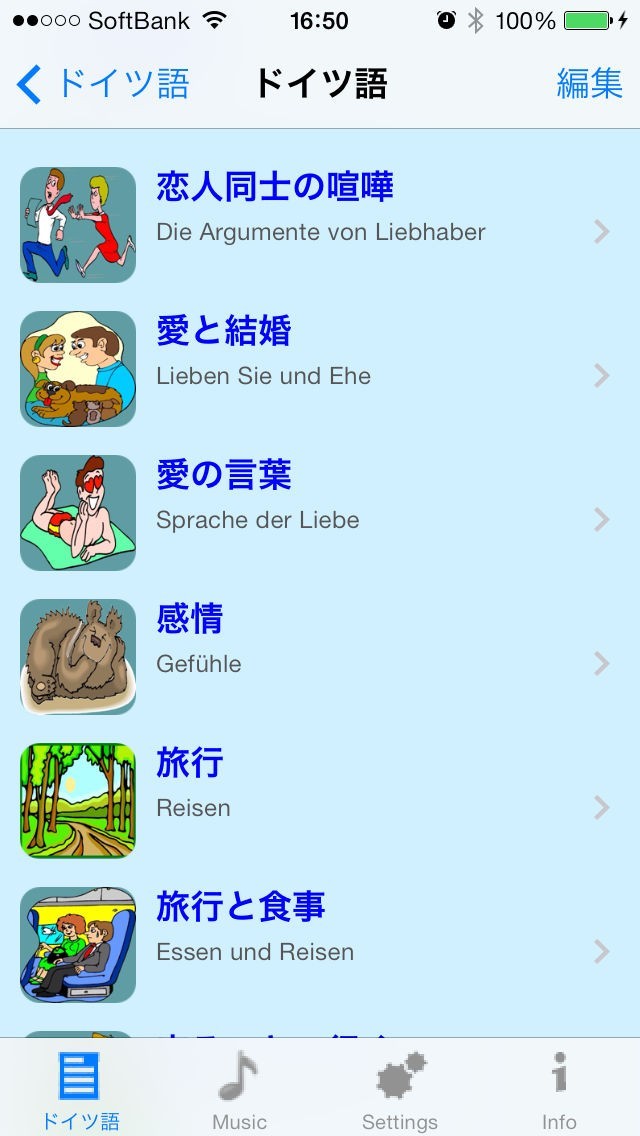Open the 旅行 Reisen category
The height and width of the screenshot is (1136, 640).
point(320,801)
